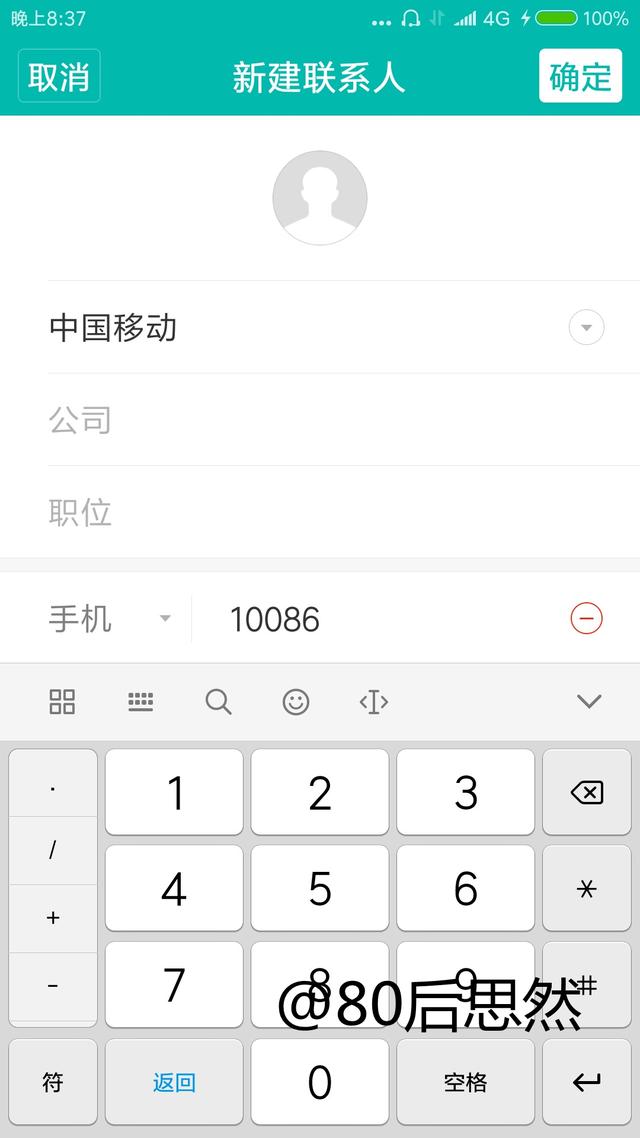Open the emoji panel on the keyboard
The height and width of the screenshot is (1138, 640).
click(x=296, y=702)
